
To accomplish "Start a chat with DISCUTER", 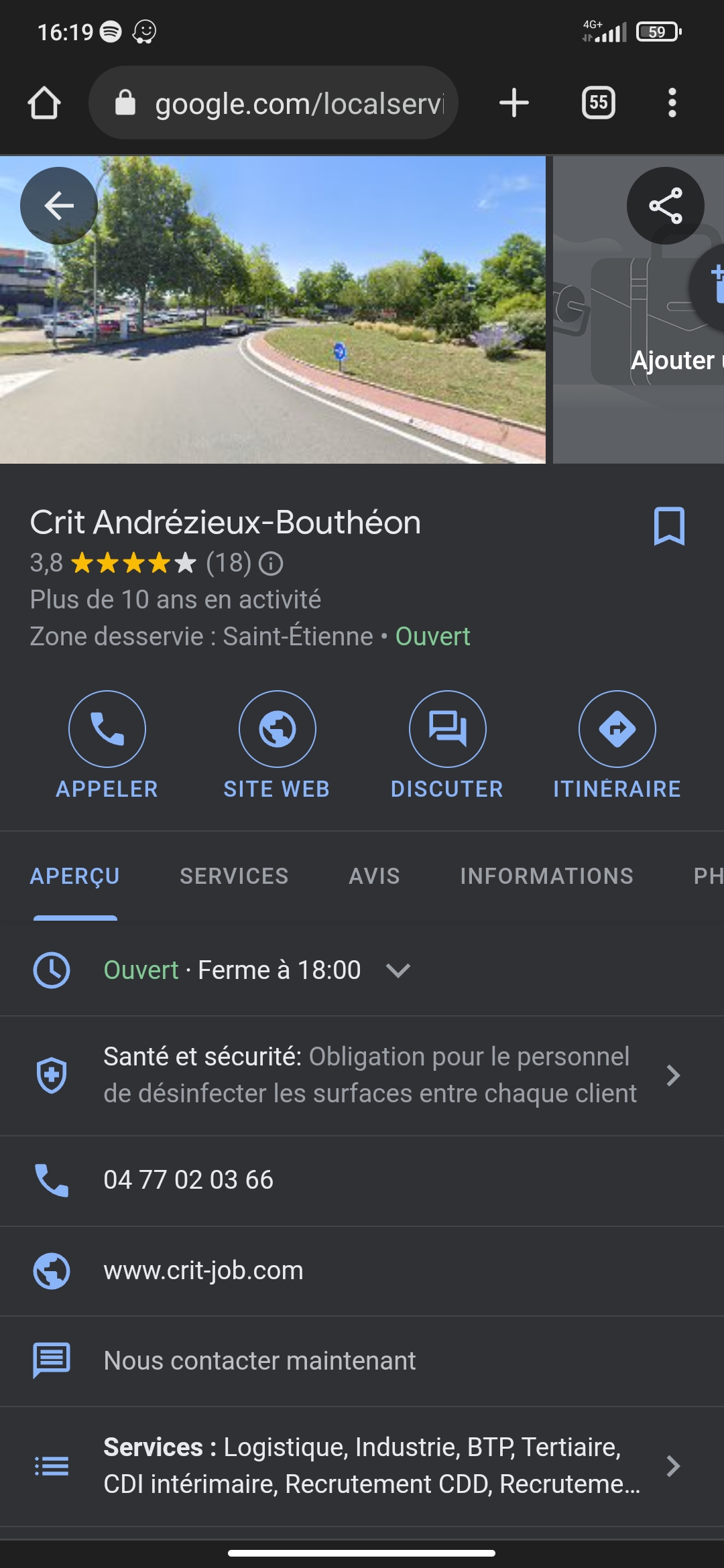I will [447, 729].
